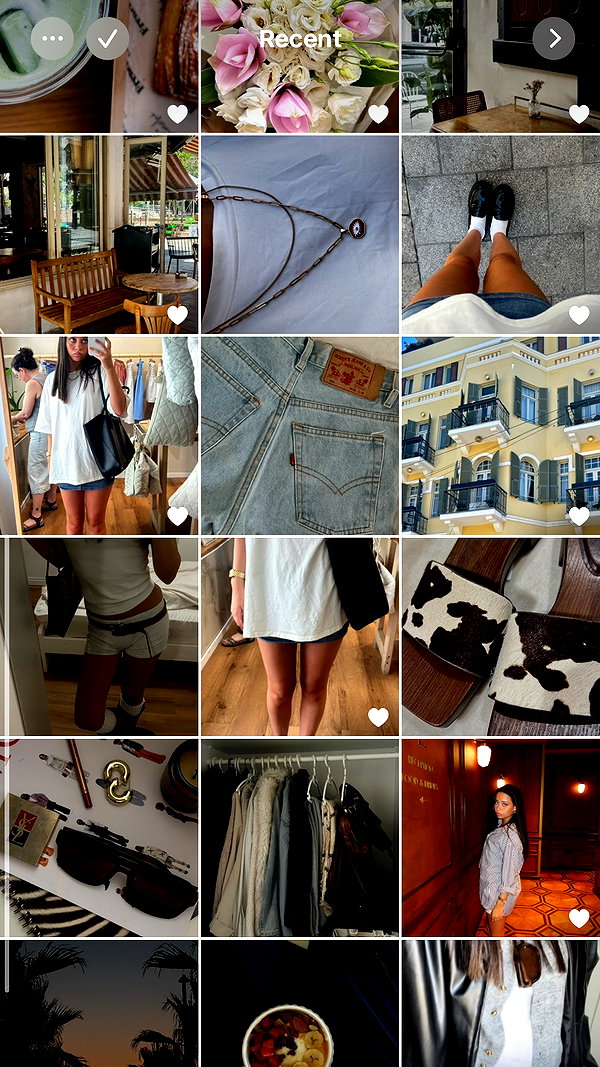Open the three-dot more options button
Screen dimensions: 600x1067
[x=52, y=39]
